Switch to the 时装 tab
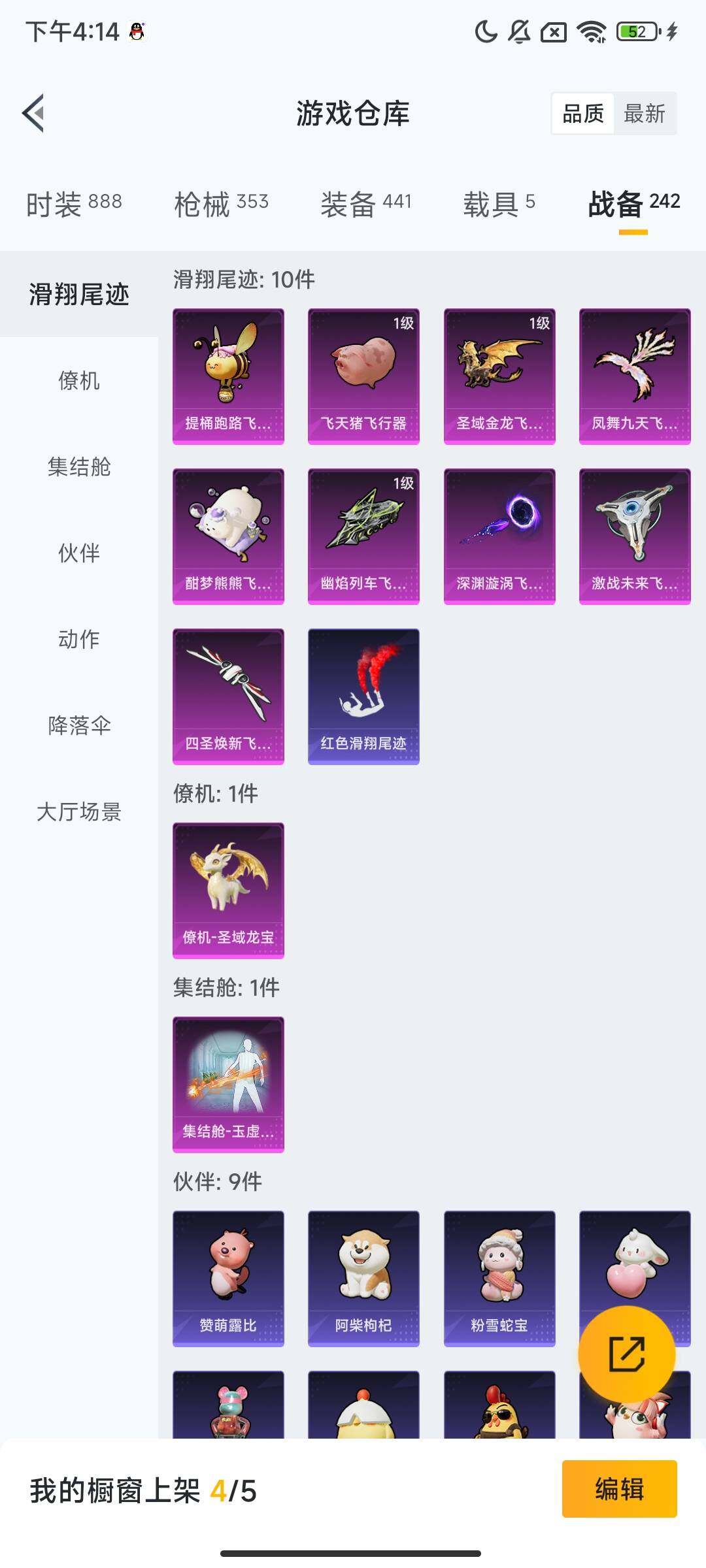 click(x=74, y=204)
